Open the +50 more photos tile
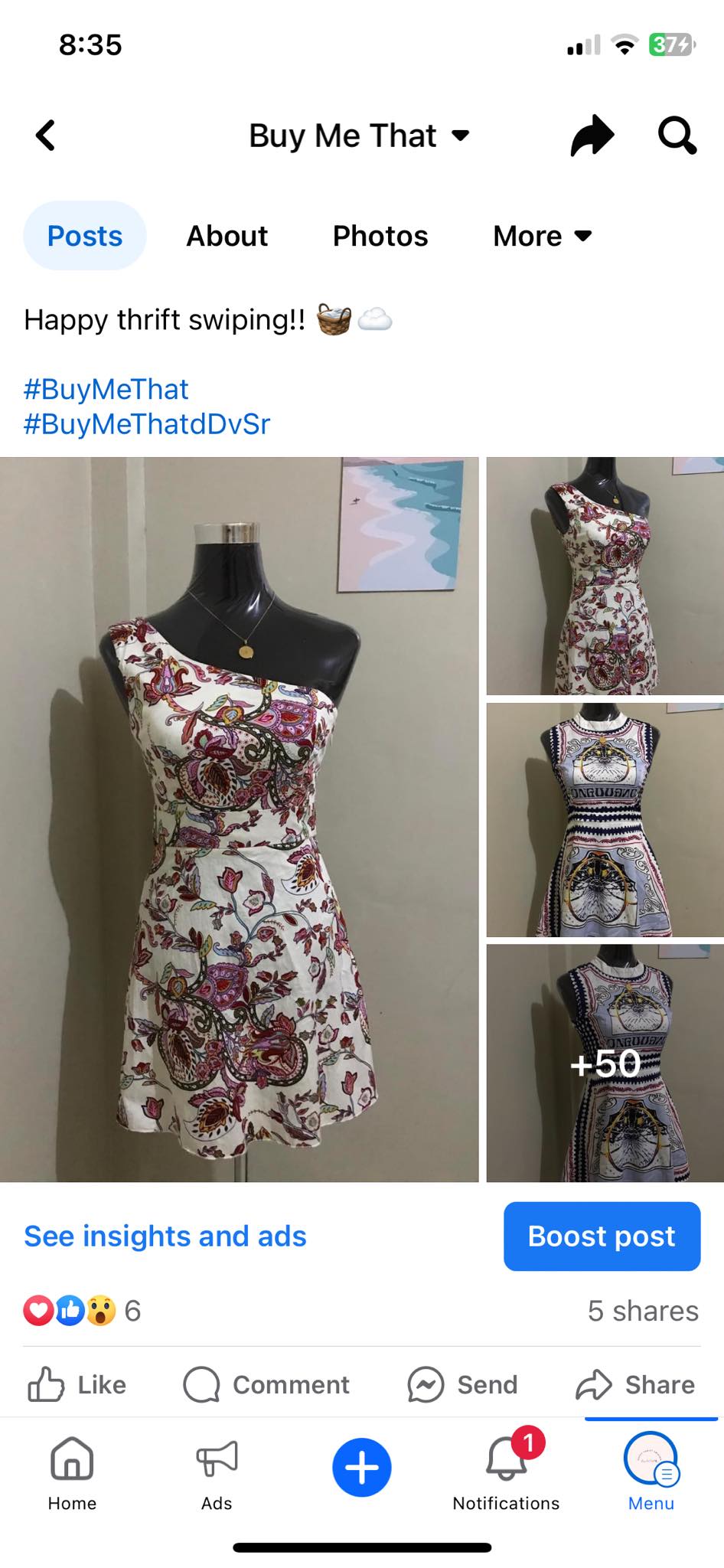Screen dimensions: 724x1568 [x=605, y=1063]
